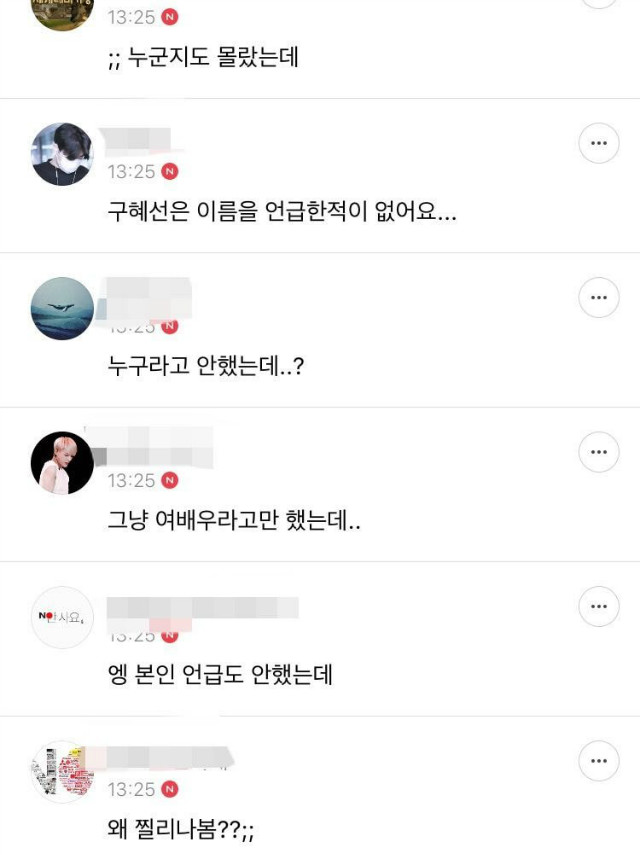View profile of '왜 찔리나봄' commenter avatar
Viewport: 640px width, 855px height.
pyautogui.click(x=62, y=771)
